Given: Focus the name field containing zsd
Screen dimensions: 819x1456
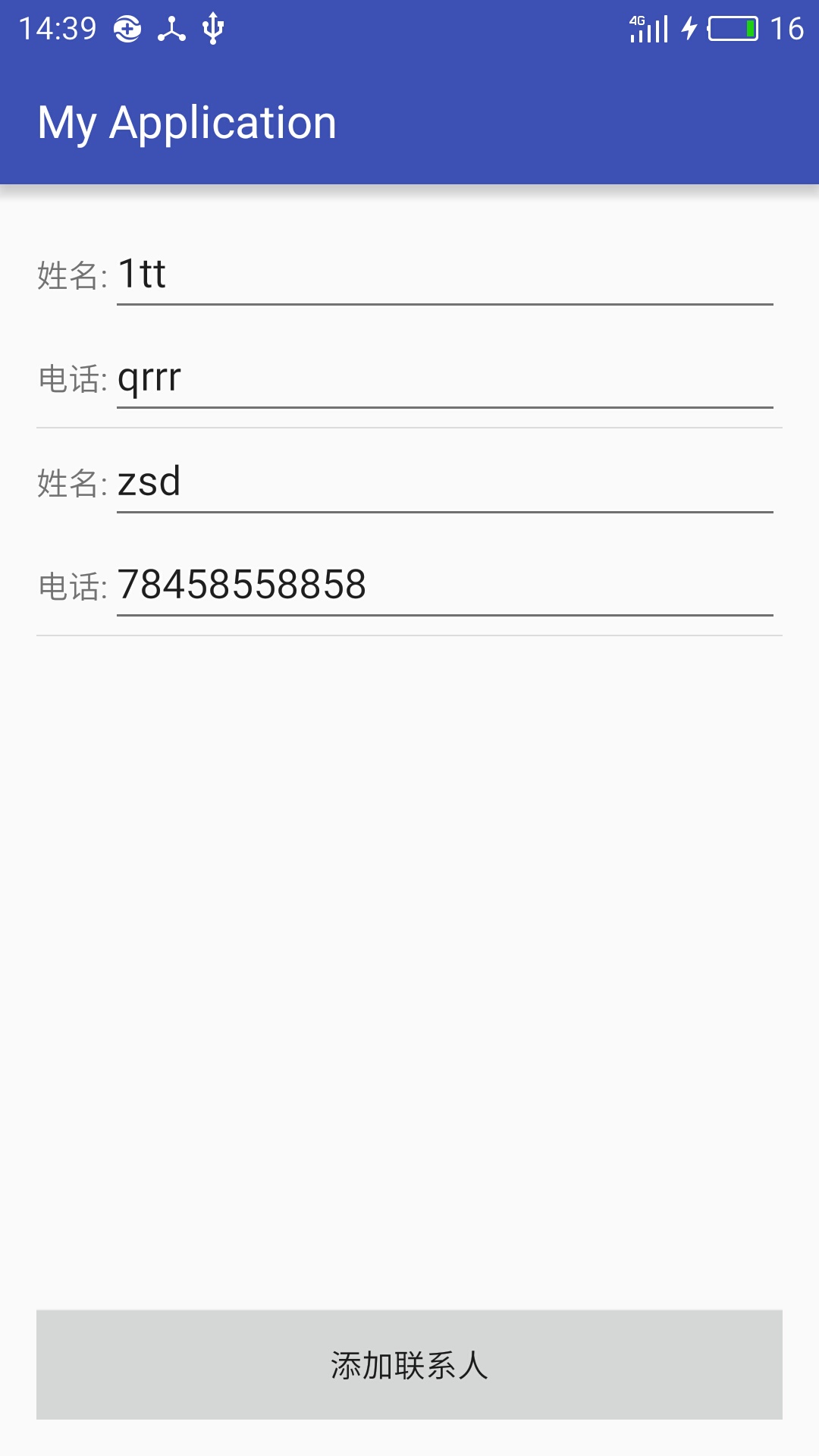Looking at the screenshot, I should (444, 482).
